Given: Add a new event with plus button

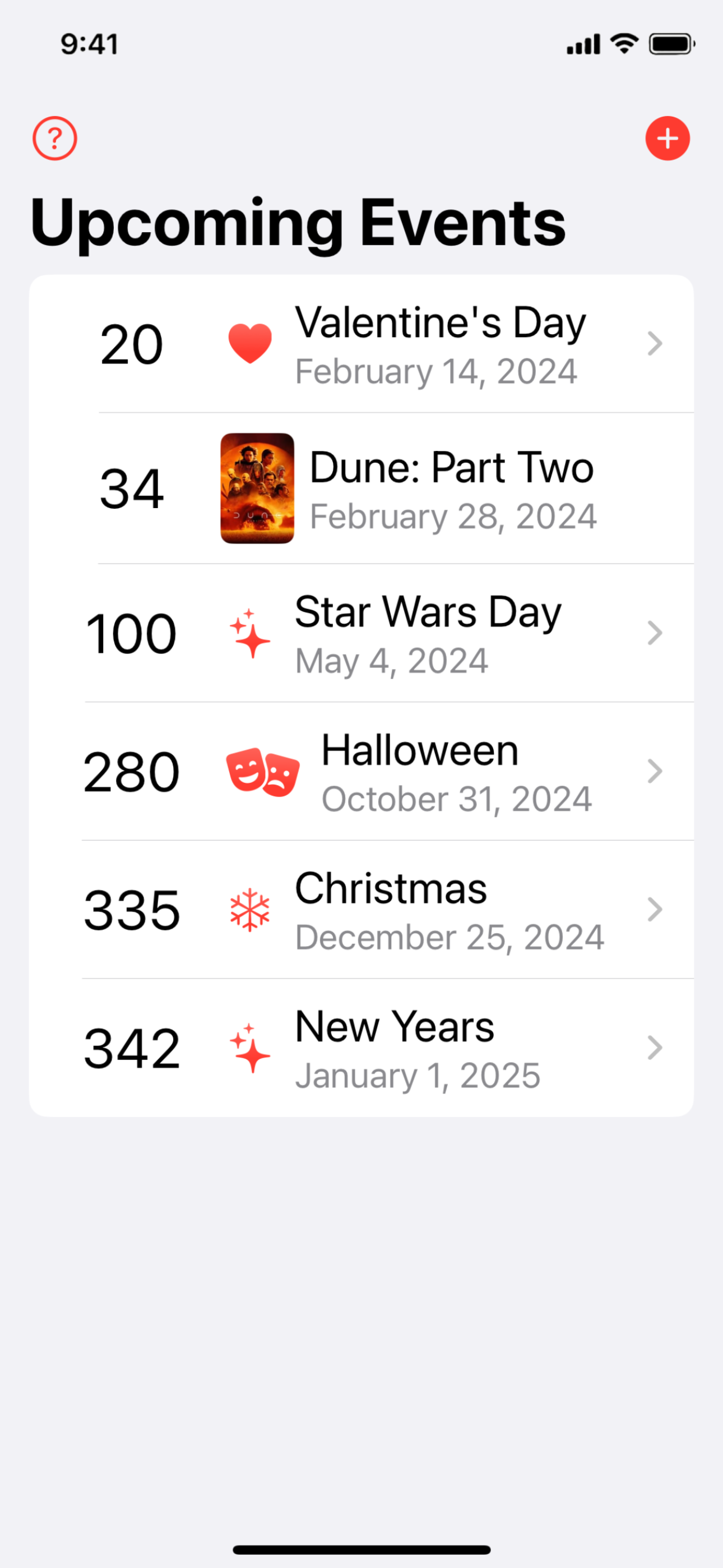Looking at the screenshot, I should [x=668, y=138].
